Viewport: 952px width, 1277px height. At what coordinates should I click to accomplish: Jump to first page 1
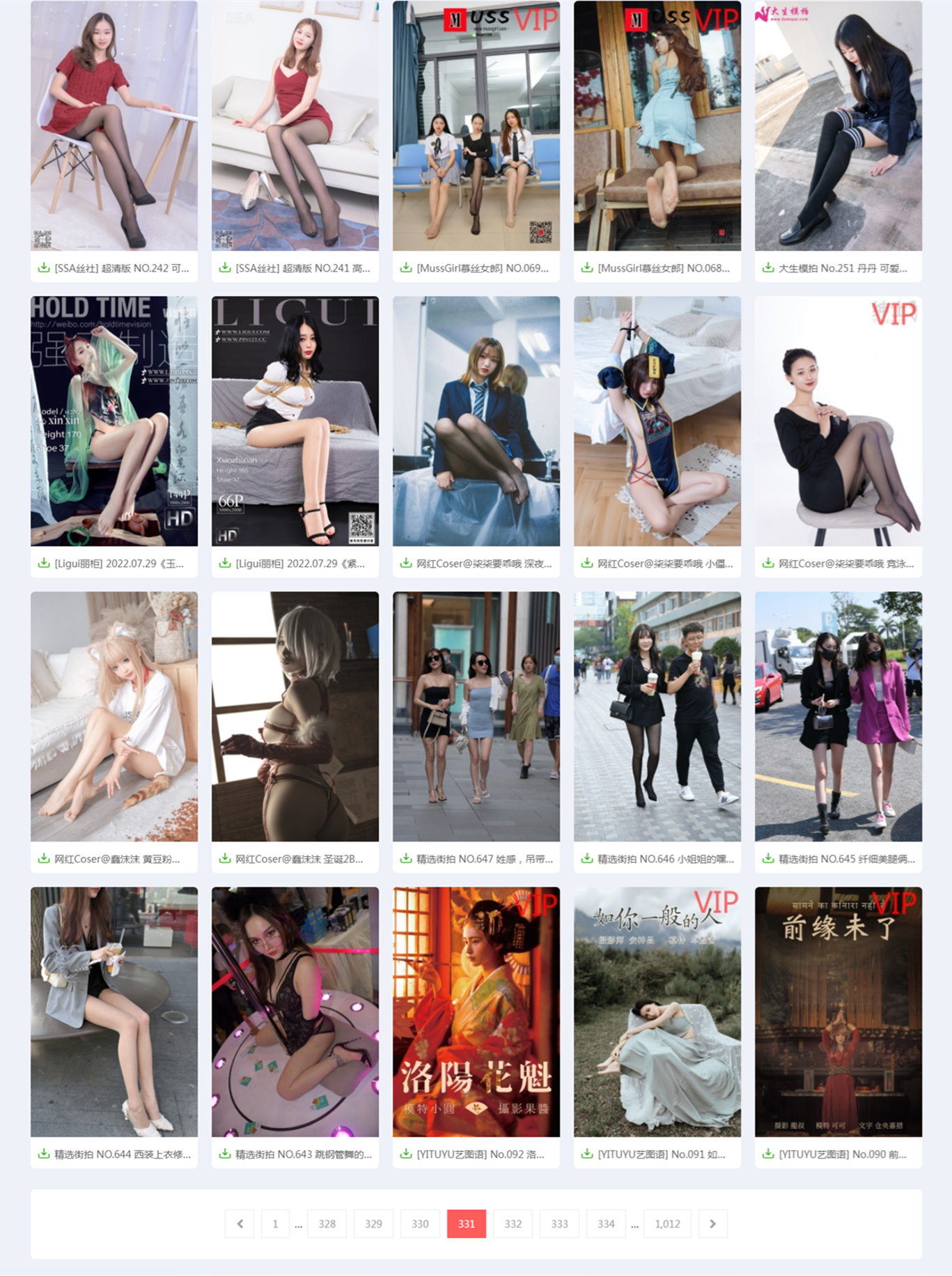click(275, 1223)
